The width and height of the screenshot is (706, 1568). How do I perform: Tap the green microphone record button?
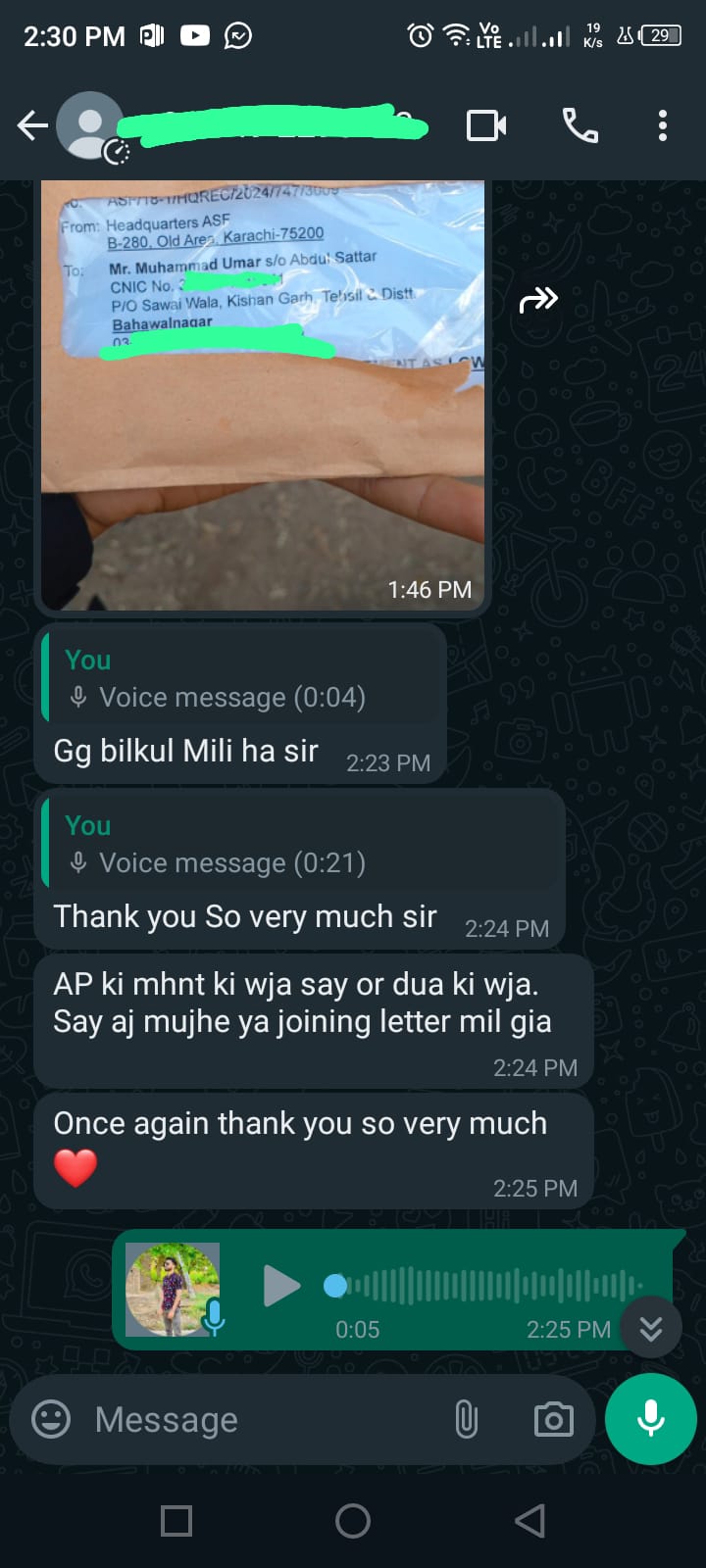click(x=651, y=1419)
